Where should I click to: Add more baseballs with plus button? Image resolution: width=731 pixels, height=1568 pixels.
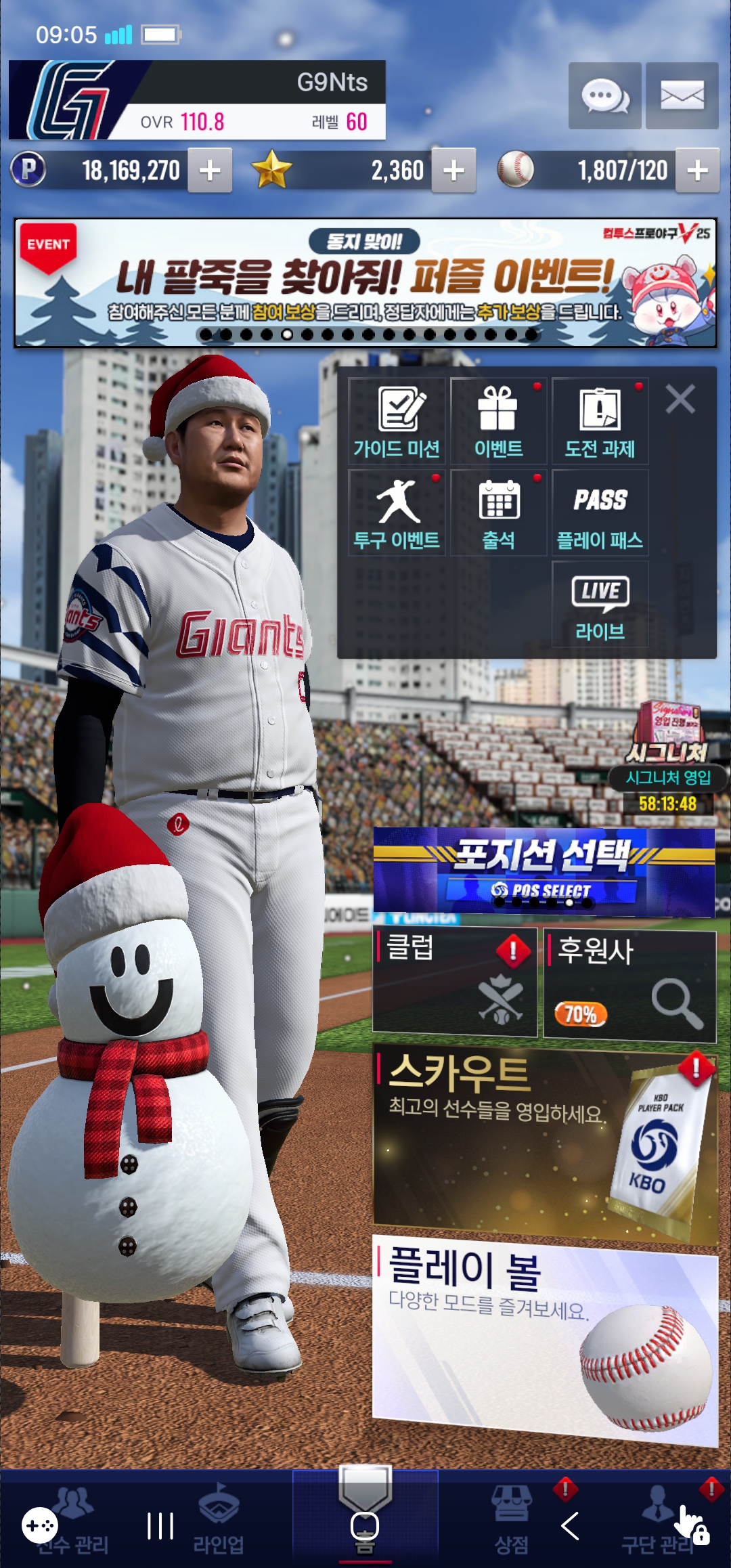point(697,171)
